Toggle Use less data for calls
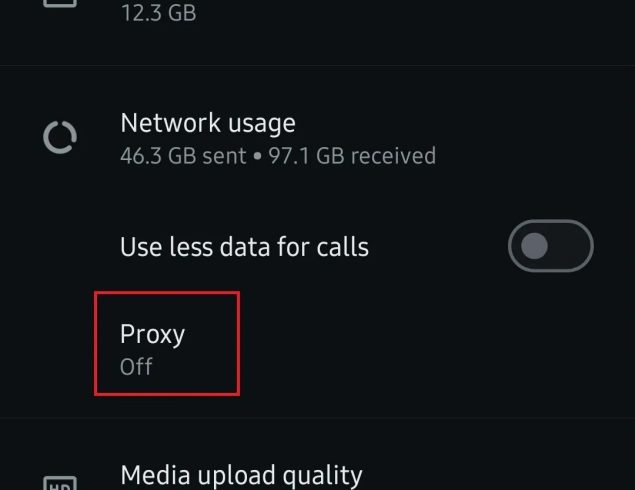The width and height of the screenshot is (635, 490). point(550,246)
